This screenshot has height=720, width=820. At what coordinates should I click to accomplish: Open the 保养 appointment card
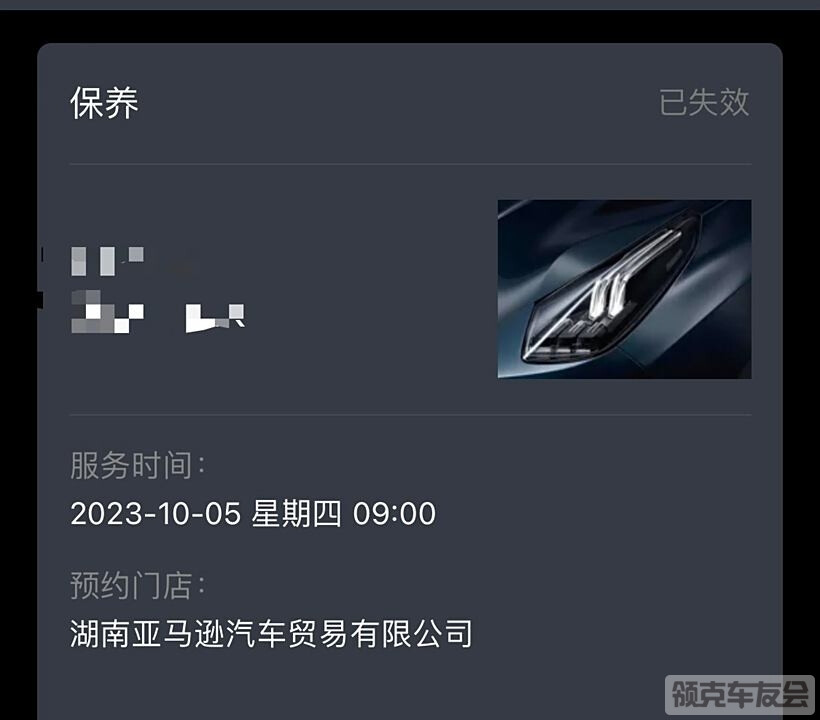[x=104, y=103]
